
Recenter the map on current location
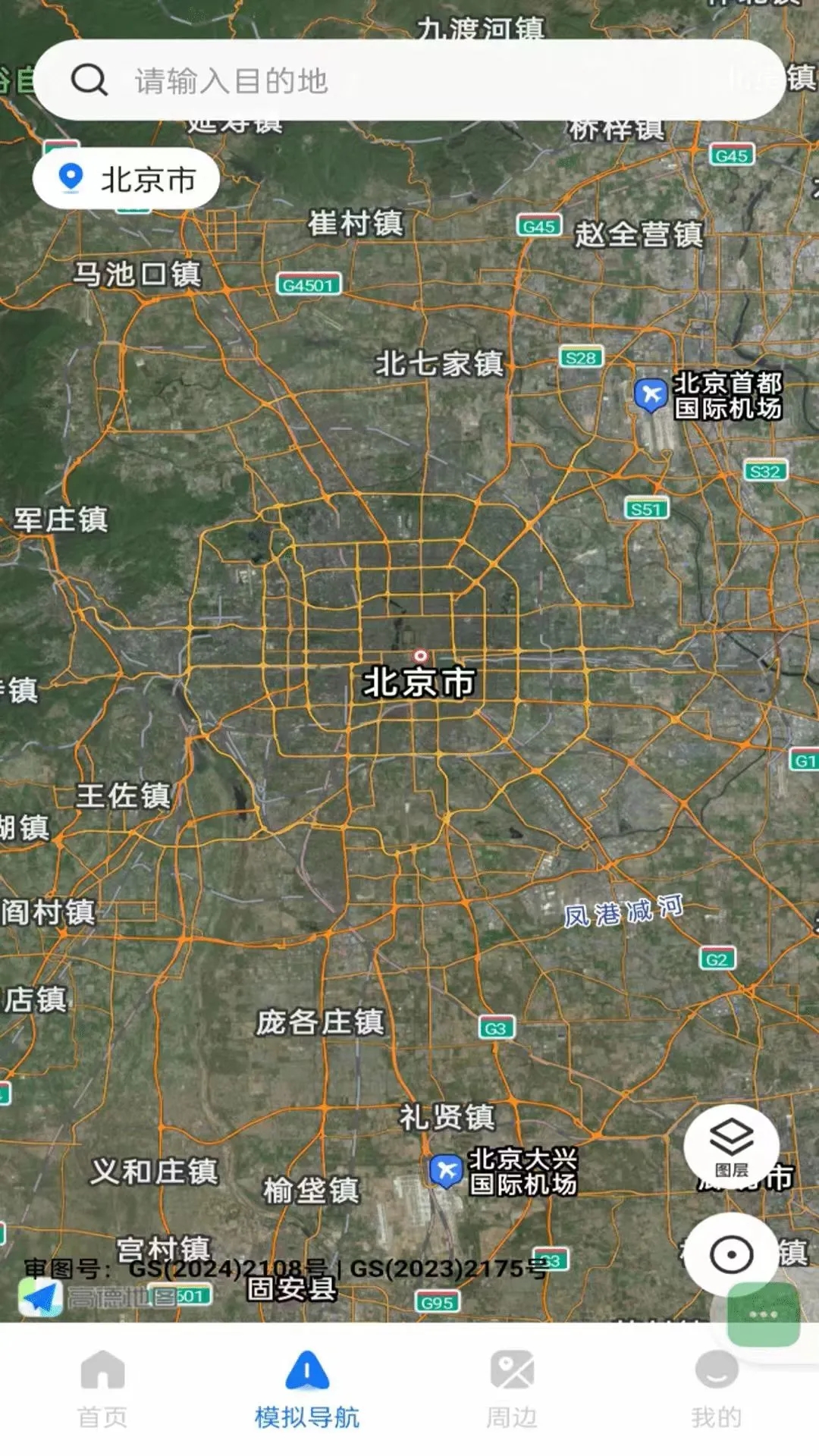(731, 1255)
